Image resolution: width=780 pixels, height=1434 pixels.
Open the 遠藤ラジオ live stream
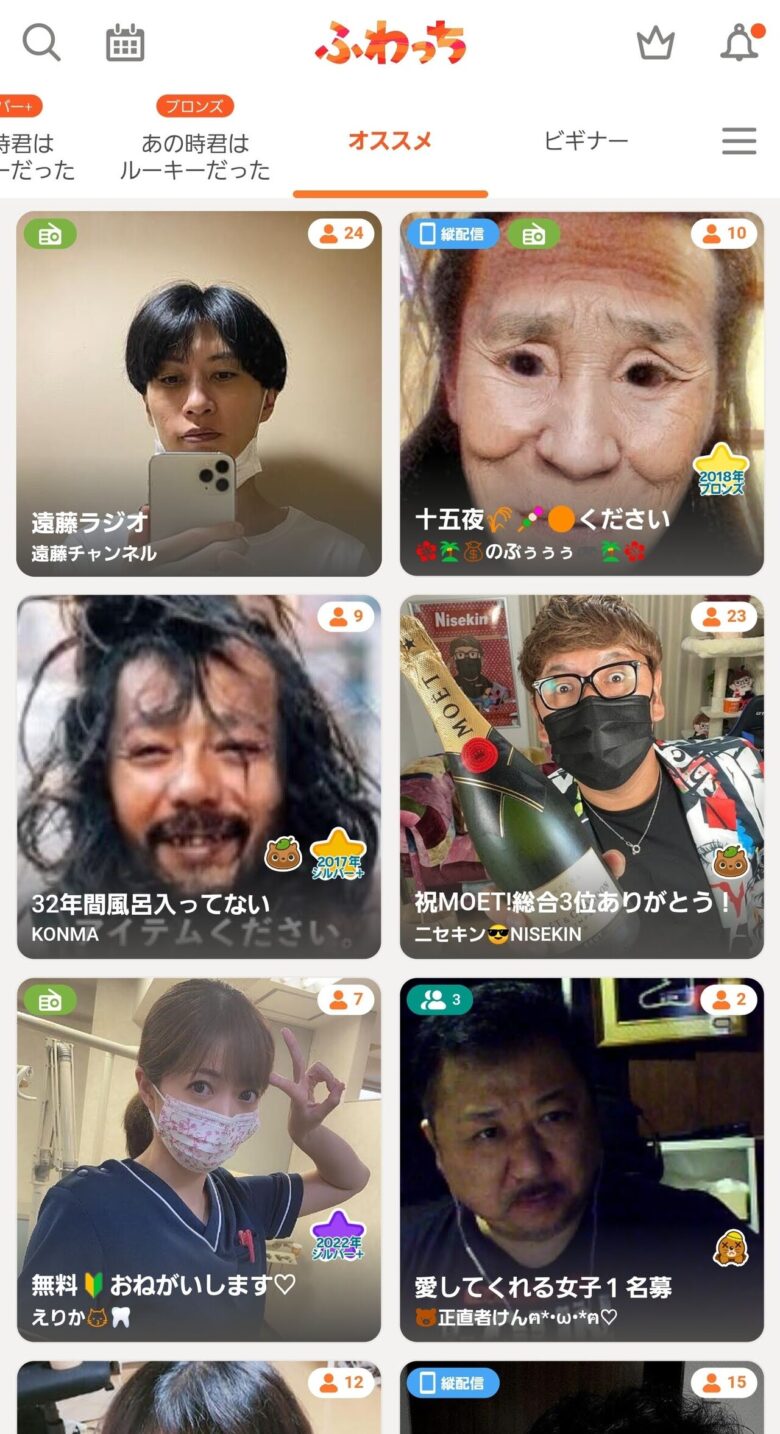pos(199,393)
